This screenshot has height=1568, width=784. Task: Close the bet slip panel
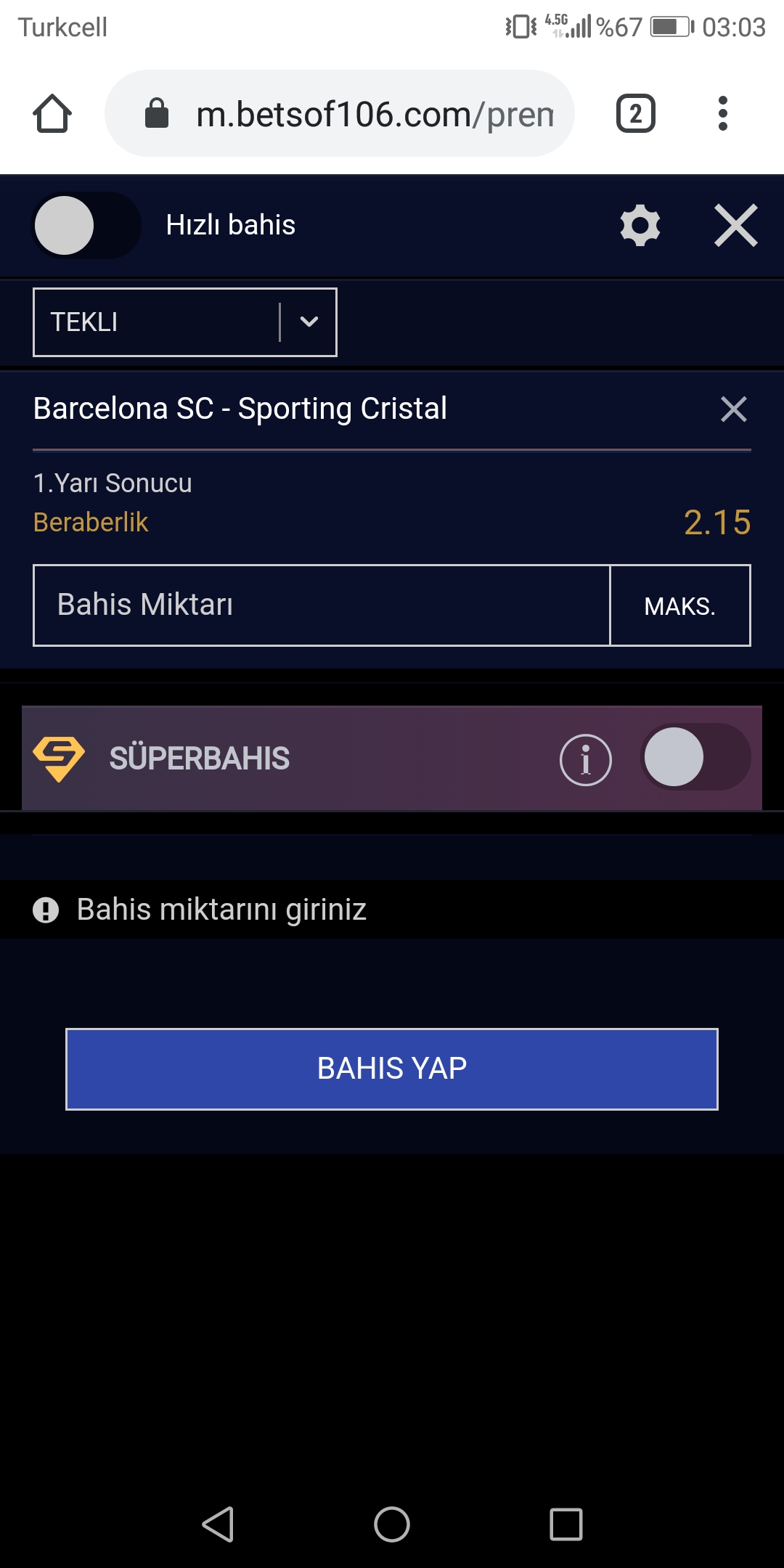pos(735,225)
